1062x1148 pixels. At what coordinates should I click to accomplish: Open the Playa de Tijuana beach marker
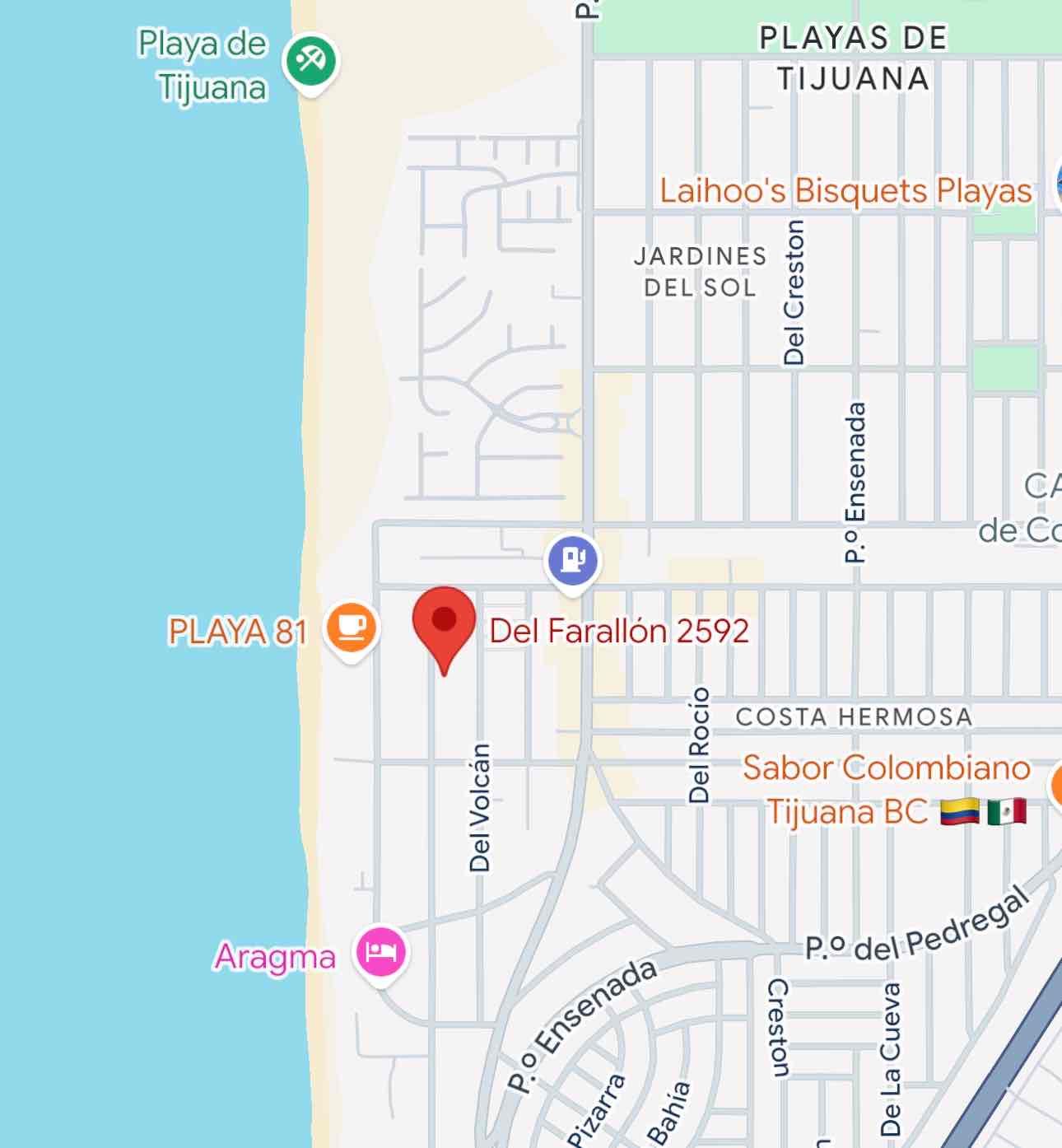pos(310,61)
